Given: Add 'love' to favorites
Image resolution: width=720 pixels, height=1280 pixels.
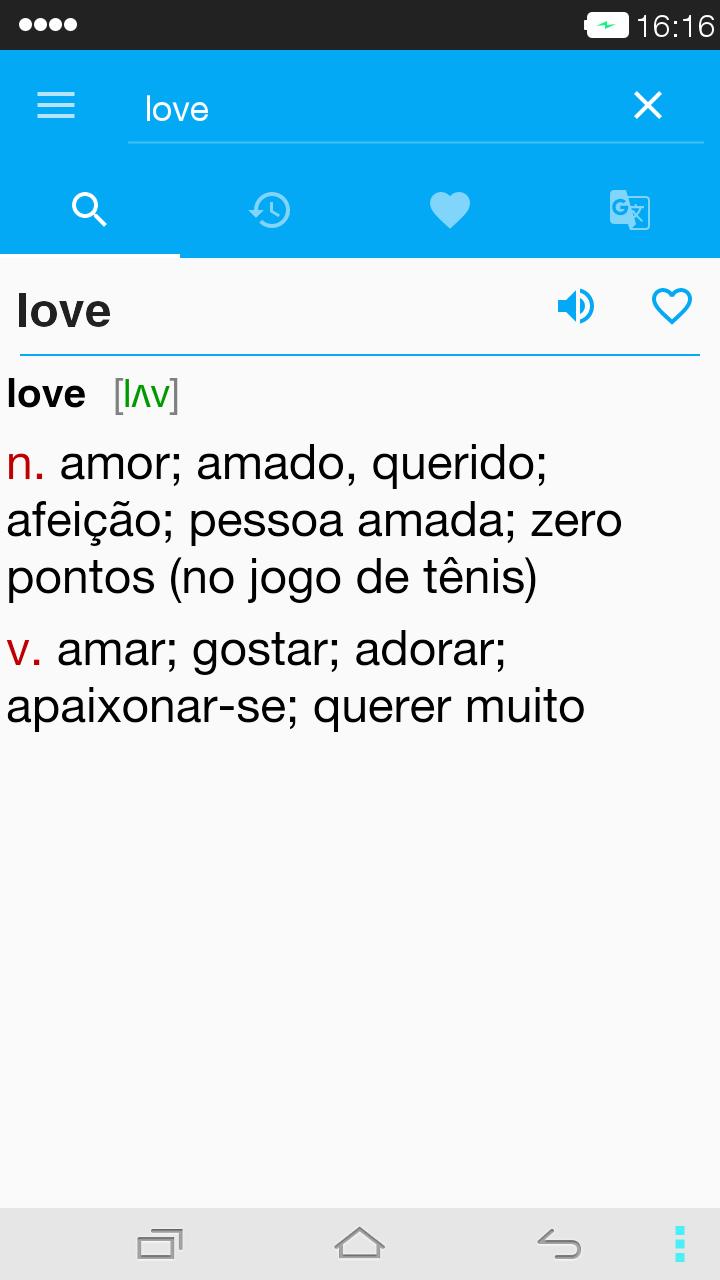Looking at the screenshot, I should coord(672,306).
